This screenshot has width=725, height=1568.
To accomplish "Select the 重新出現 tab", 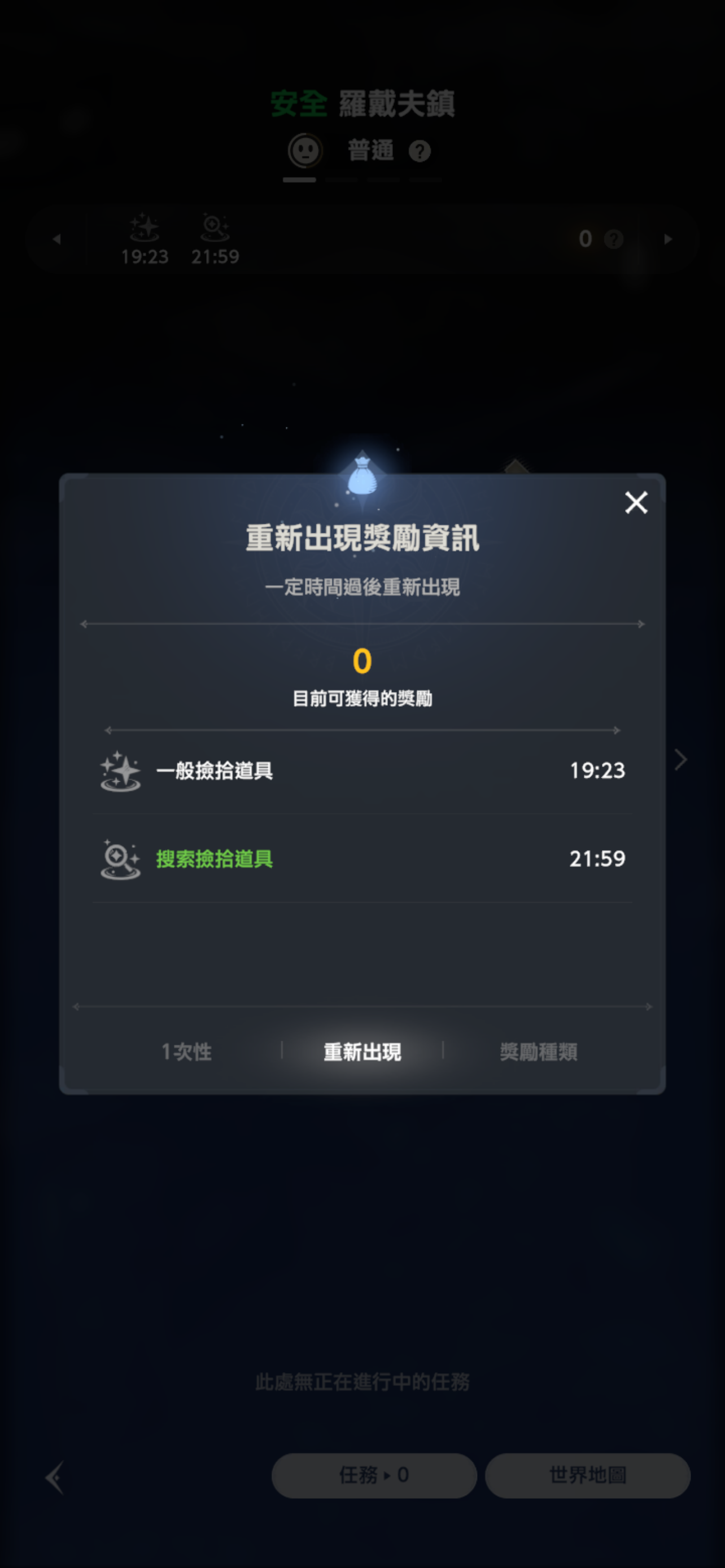I will point(362,1051).
